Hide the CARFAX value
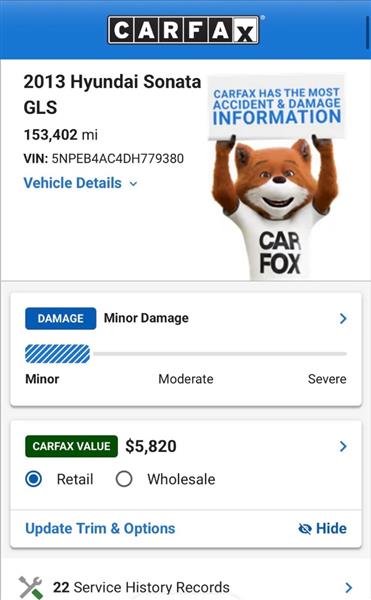This screenshot has height=600, width=371. (322, 528)
